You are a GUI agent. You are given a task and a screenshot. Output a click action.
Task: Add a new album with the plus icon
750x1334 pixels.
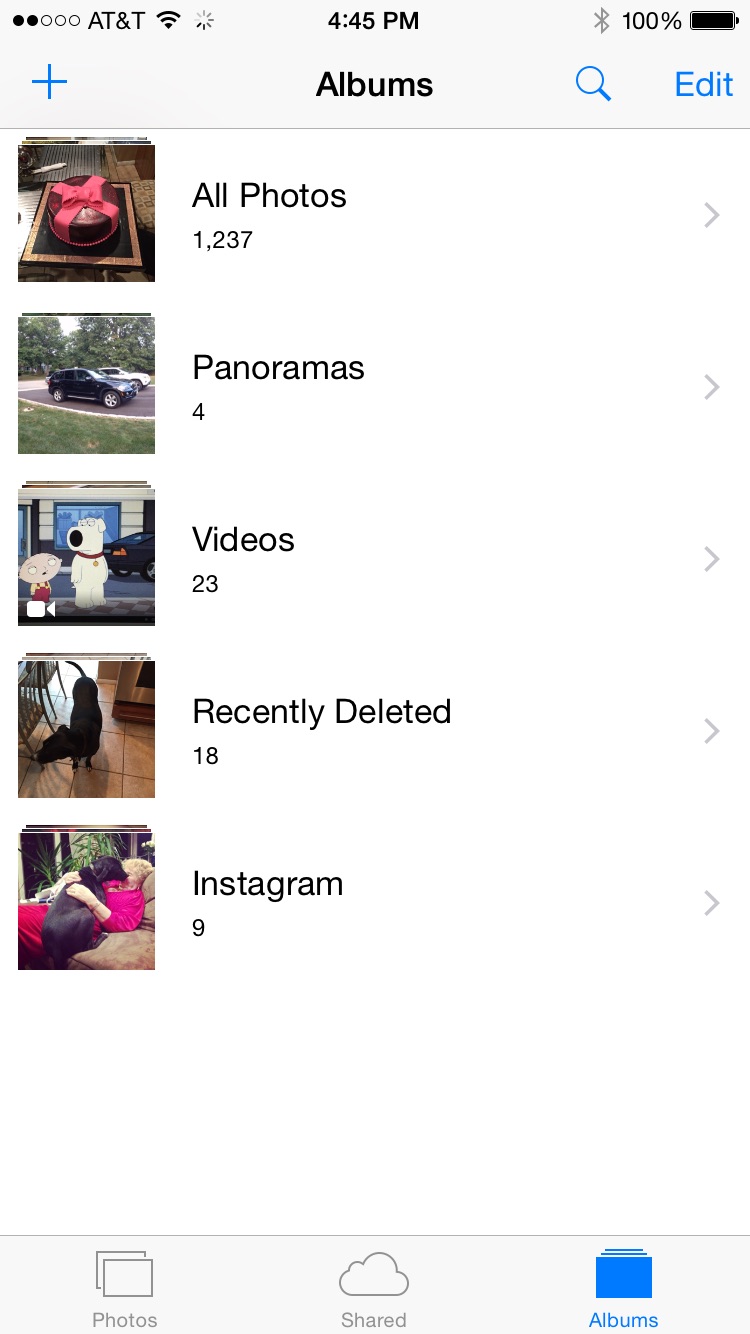(x=49, y=82)
